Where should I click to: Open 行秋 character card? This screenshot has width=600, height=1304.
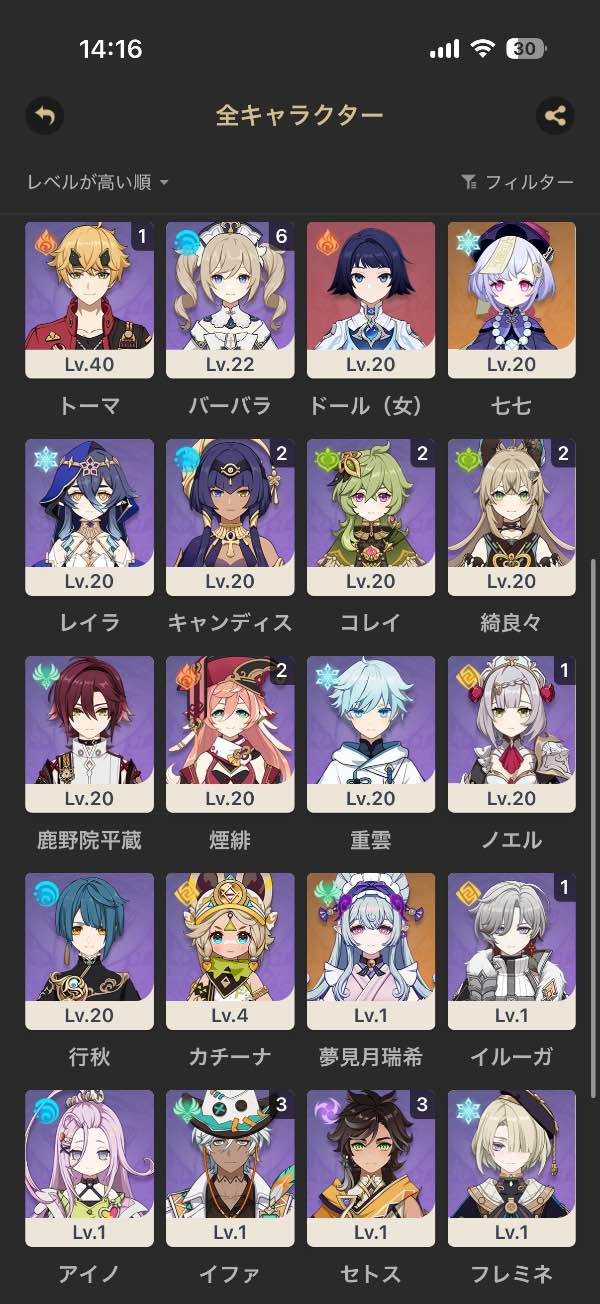click(x=89, y=951)
